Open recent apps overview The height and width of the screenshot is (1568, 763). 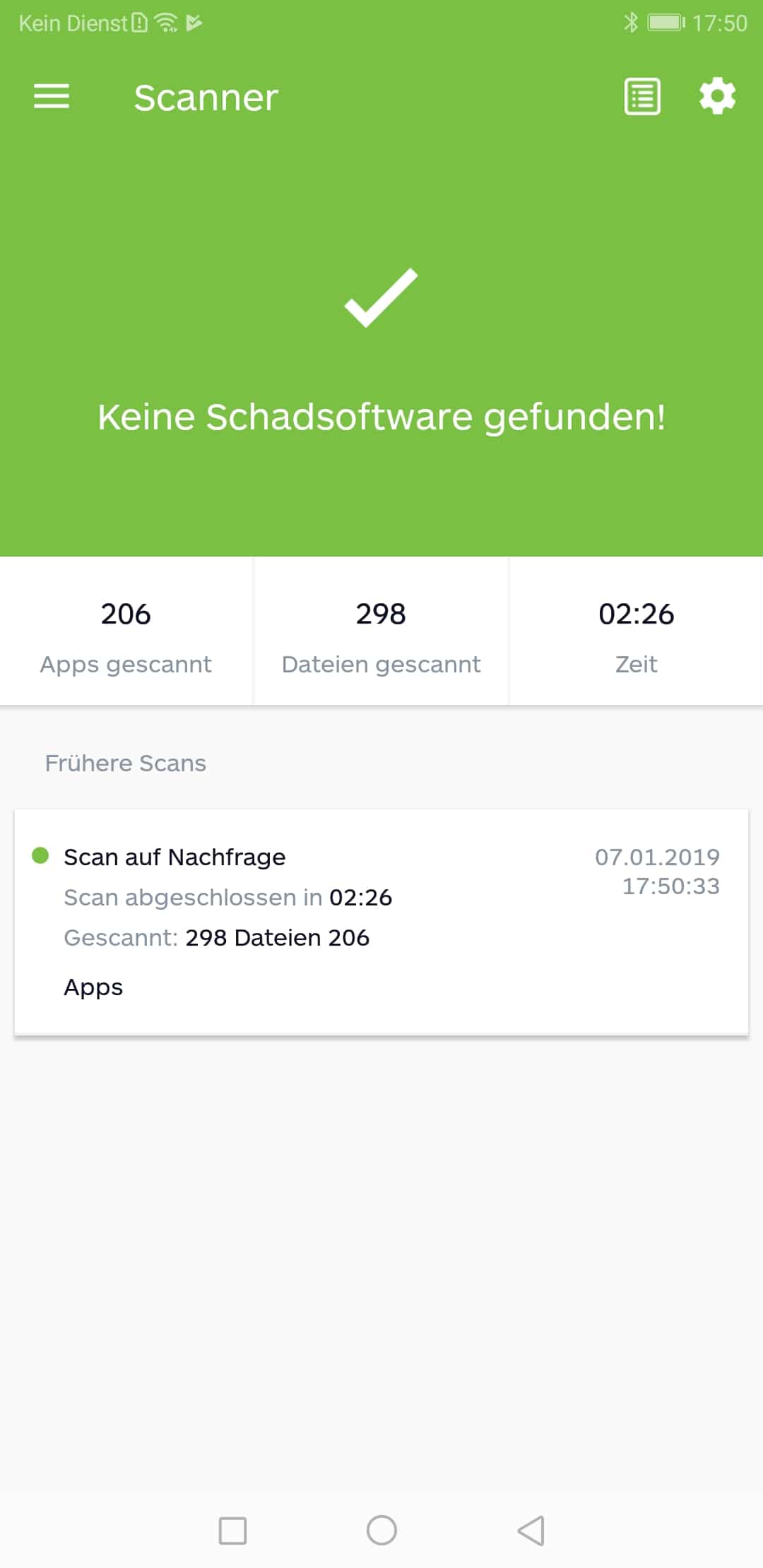232,1531
